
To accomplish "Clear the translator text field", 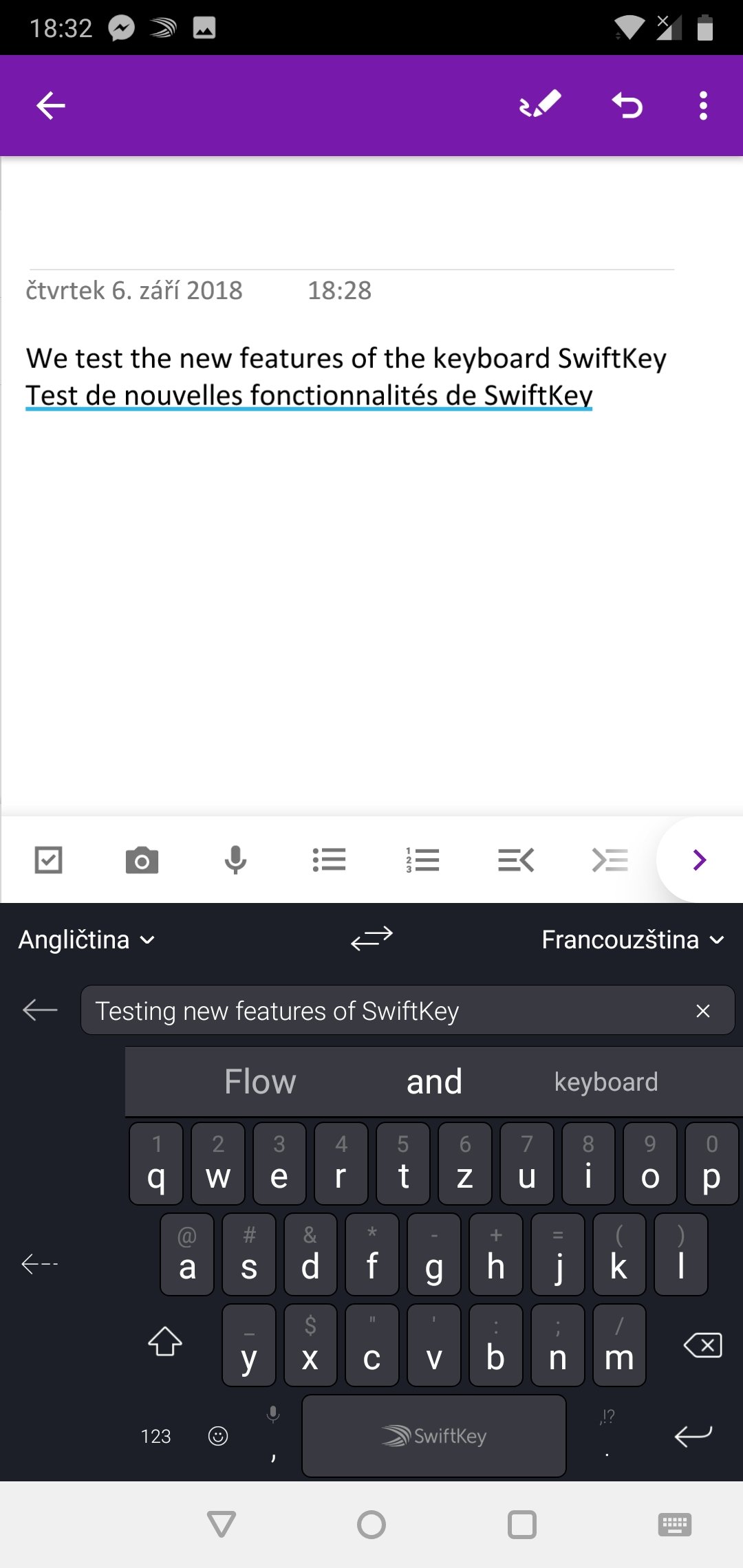I will click(703, 1011).
